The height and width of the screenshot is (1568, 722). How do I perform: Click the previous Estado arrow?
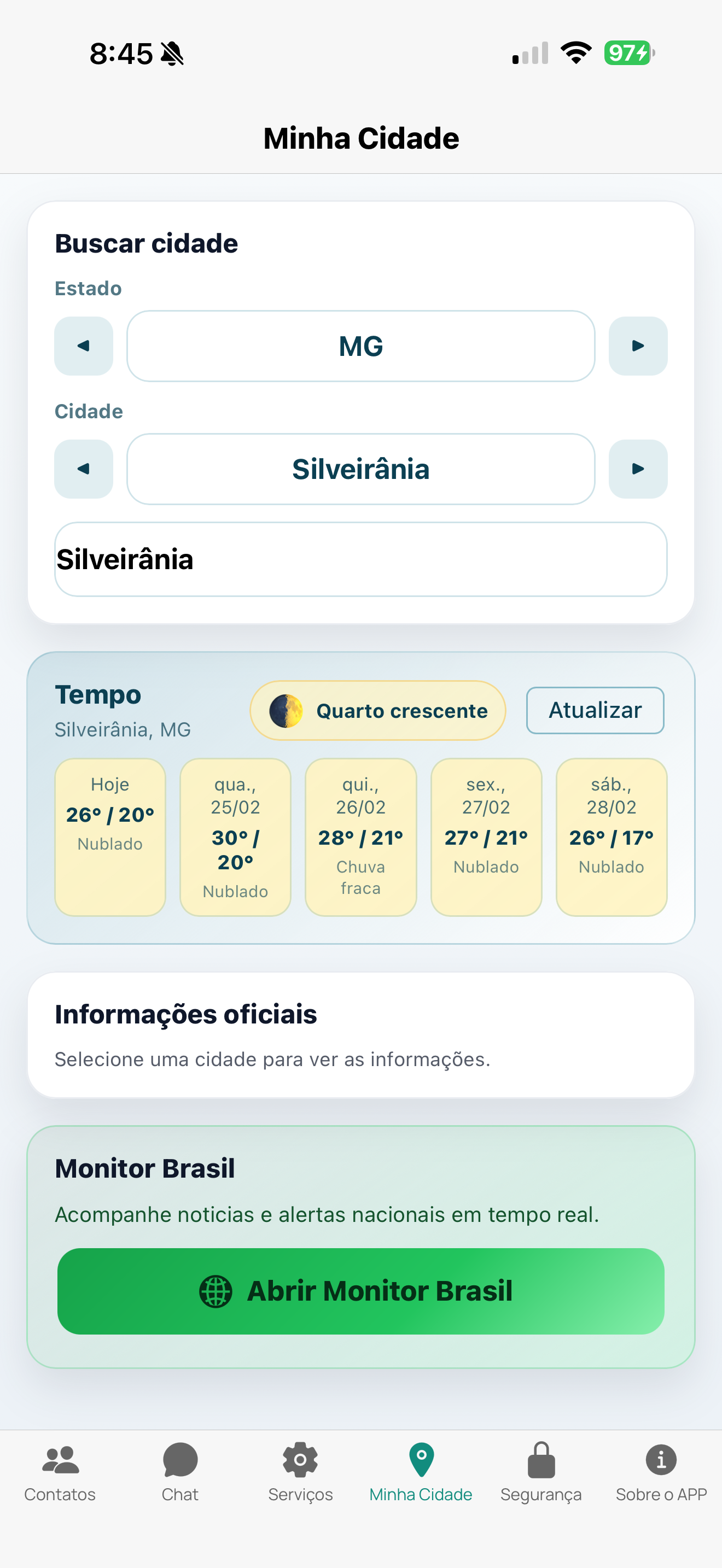[83, 346]
